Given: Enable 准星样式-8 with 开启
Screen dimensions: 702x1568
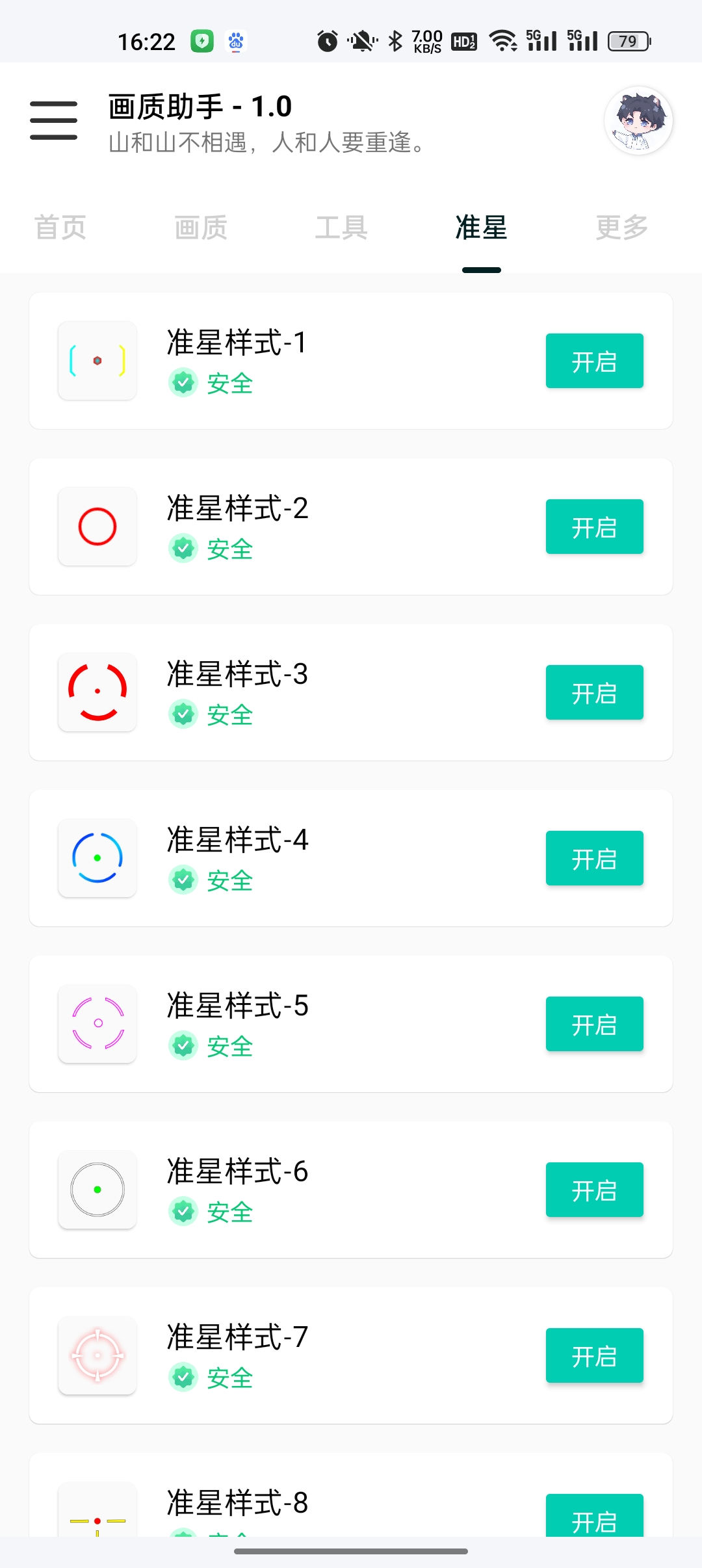Looking at the screenshot, I should pyautogui.click(x=594, y=1517).
